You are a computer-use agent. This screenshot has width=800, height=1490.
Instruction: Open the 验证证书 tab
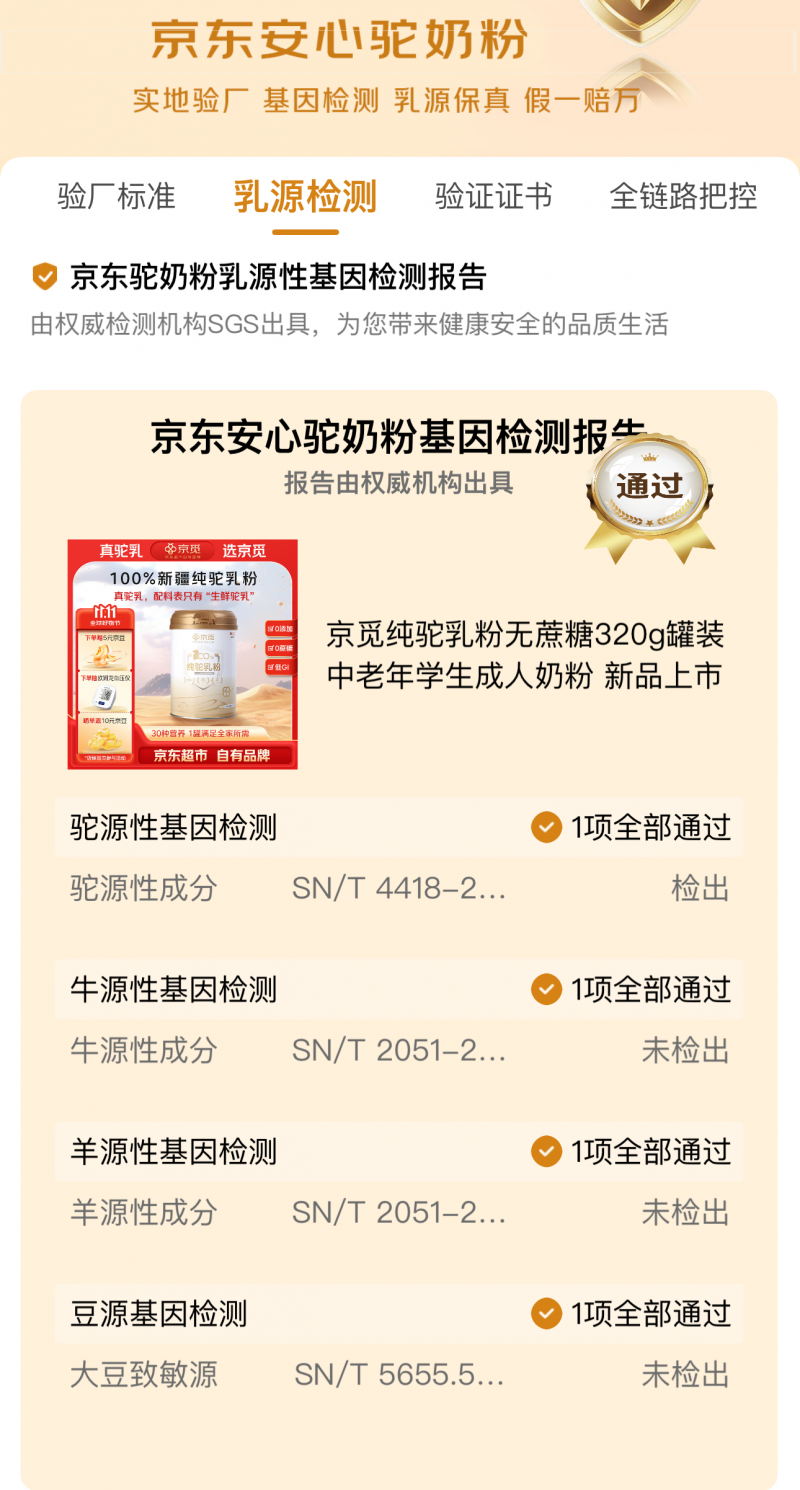click(493, 196)
